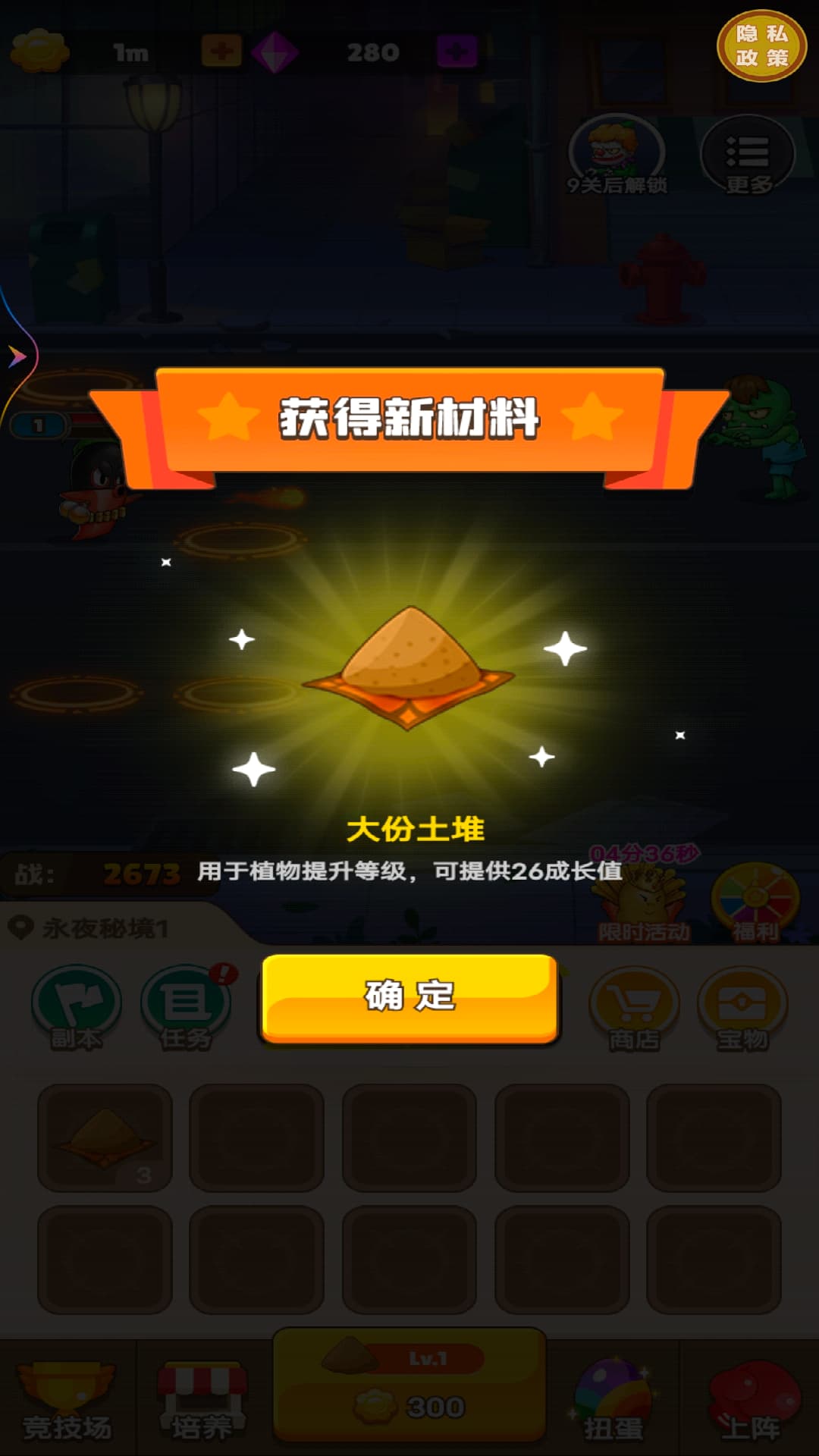Viewport: 819px width, 1456px height.
Task: Open the 隐私政策 privacy policy
Action: pyautogui.click(x=761, y=46)
